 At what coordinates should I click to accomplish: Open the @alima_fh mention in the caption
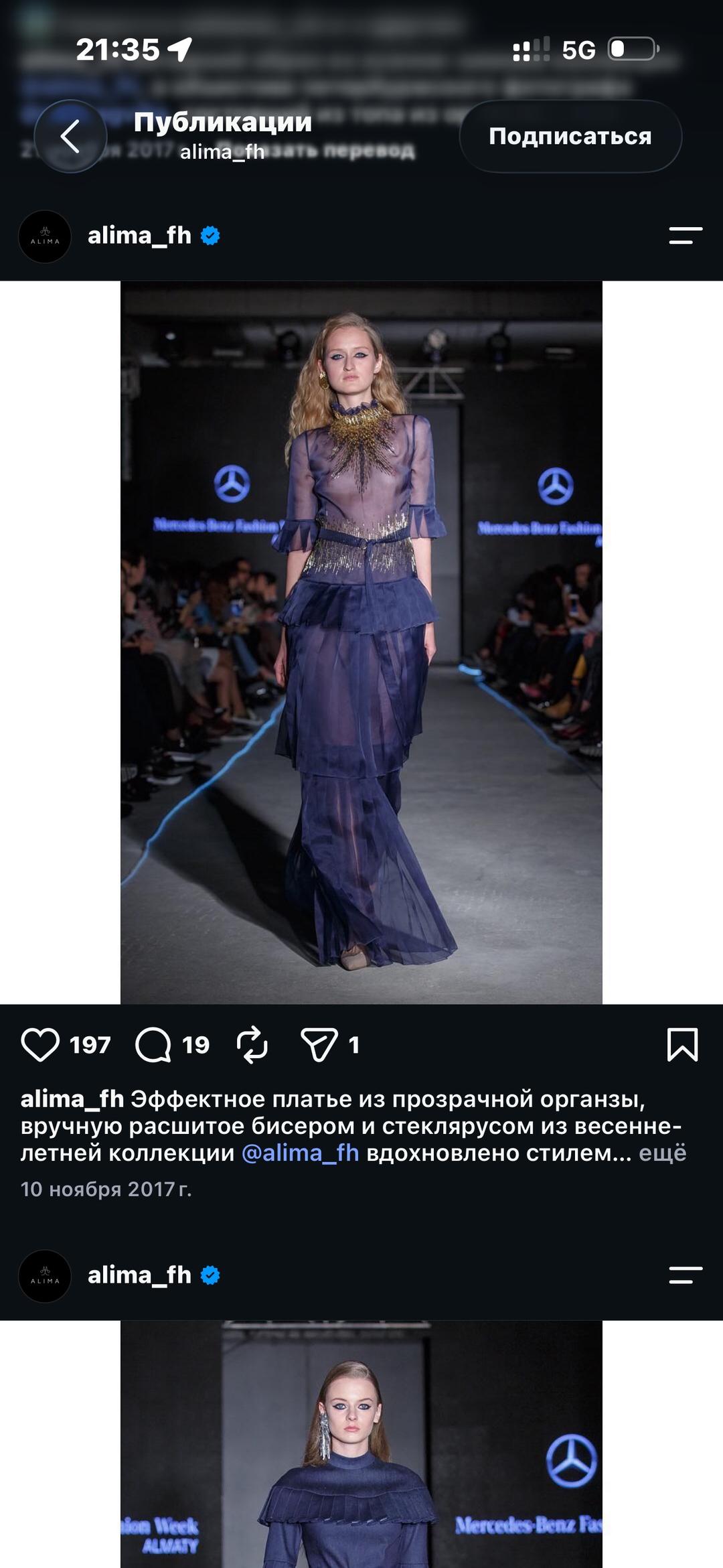point(300,1153)
